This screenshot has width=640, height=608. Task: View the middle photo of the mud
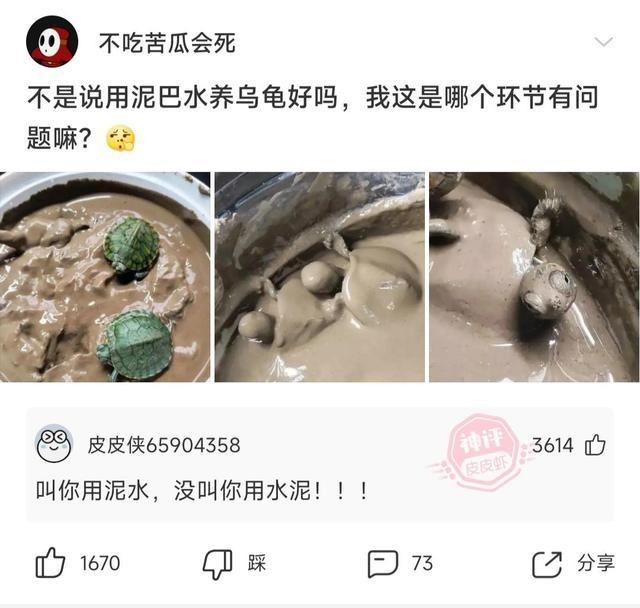pyautogui.click(x=319, y=277)
